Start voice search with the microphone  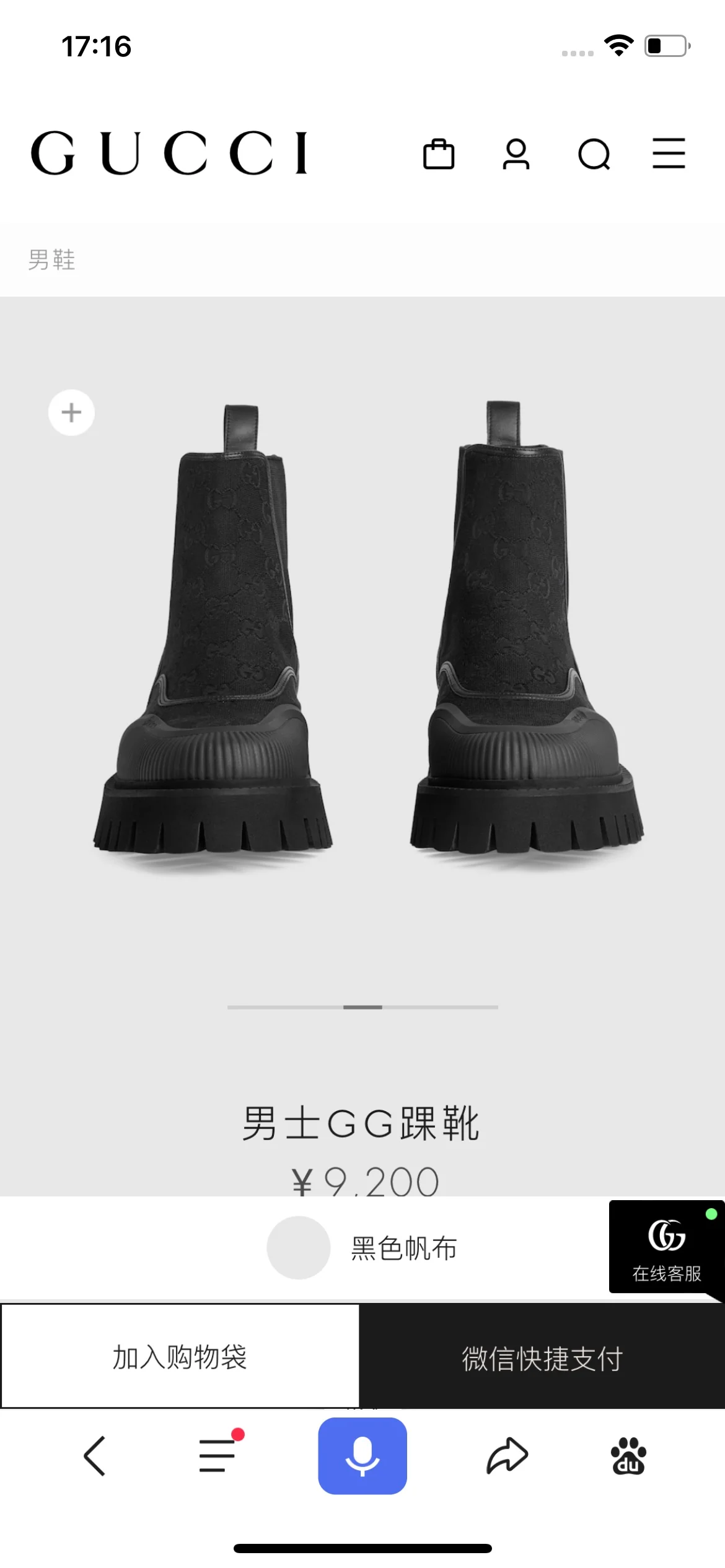362,1456
